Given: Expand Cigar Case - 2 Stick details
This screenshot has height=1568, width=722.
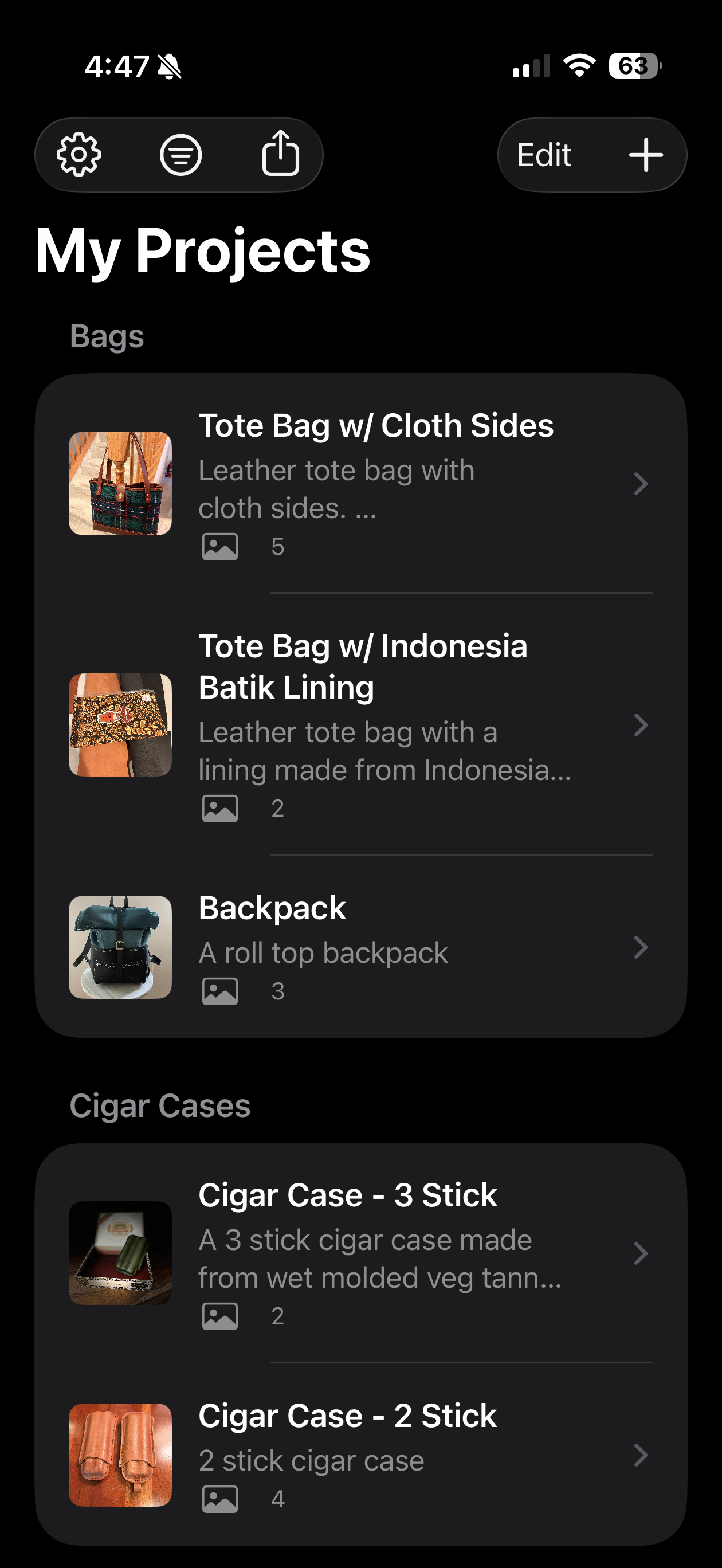Looking at the screenshot, I should [x=641, y=1456].
